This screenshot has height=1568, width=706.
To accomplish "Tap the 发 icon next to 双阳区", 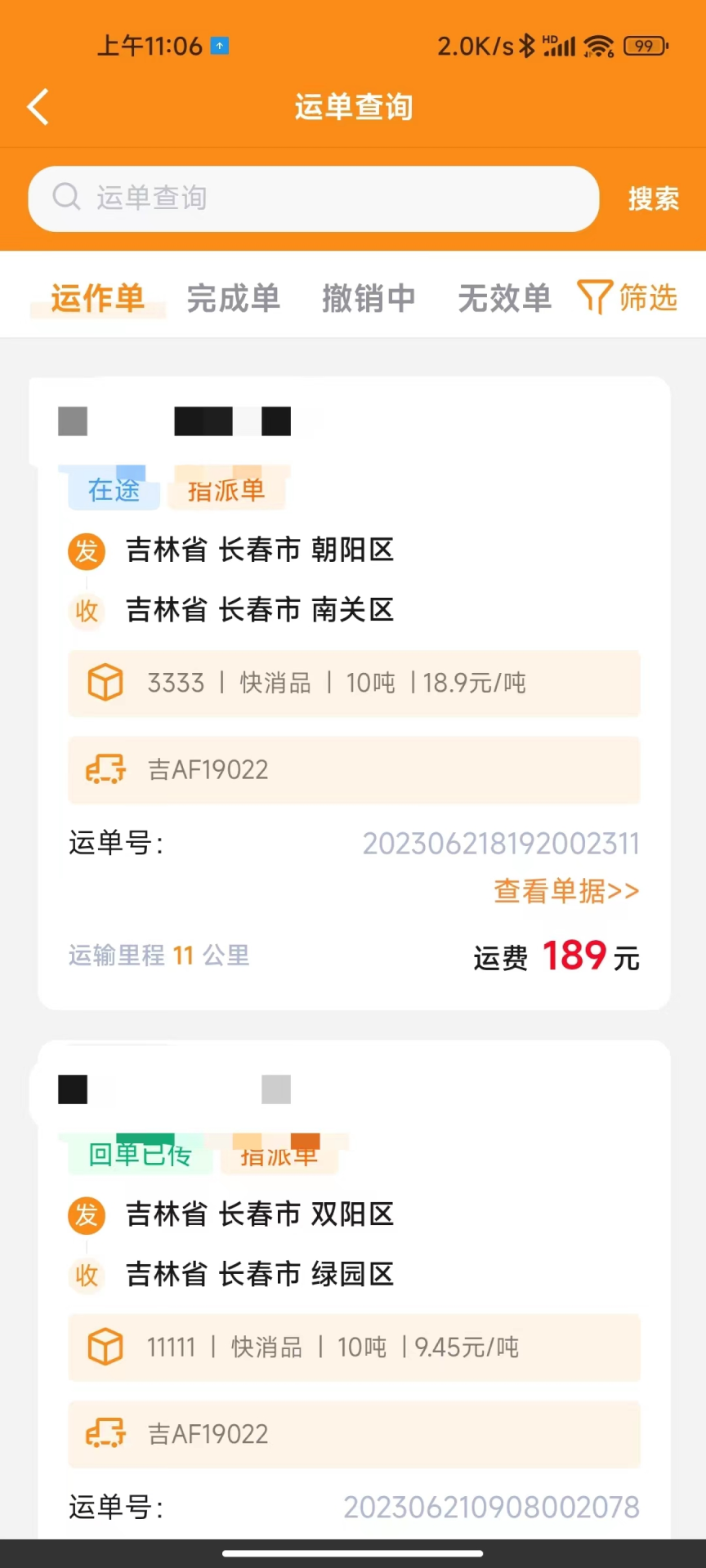I will pos(86,1215).
